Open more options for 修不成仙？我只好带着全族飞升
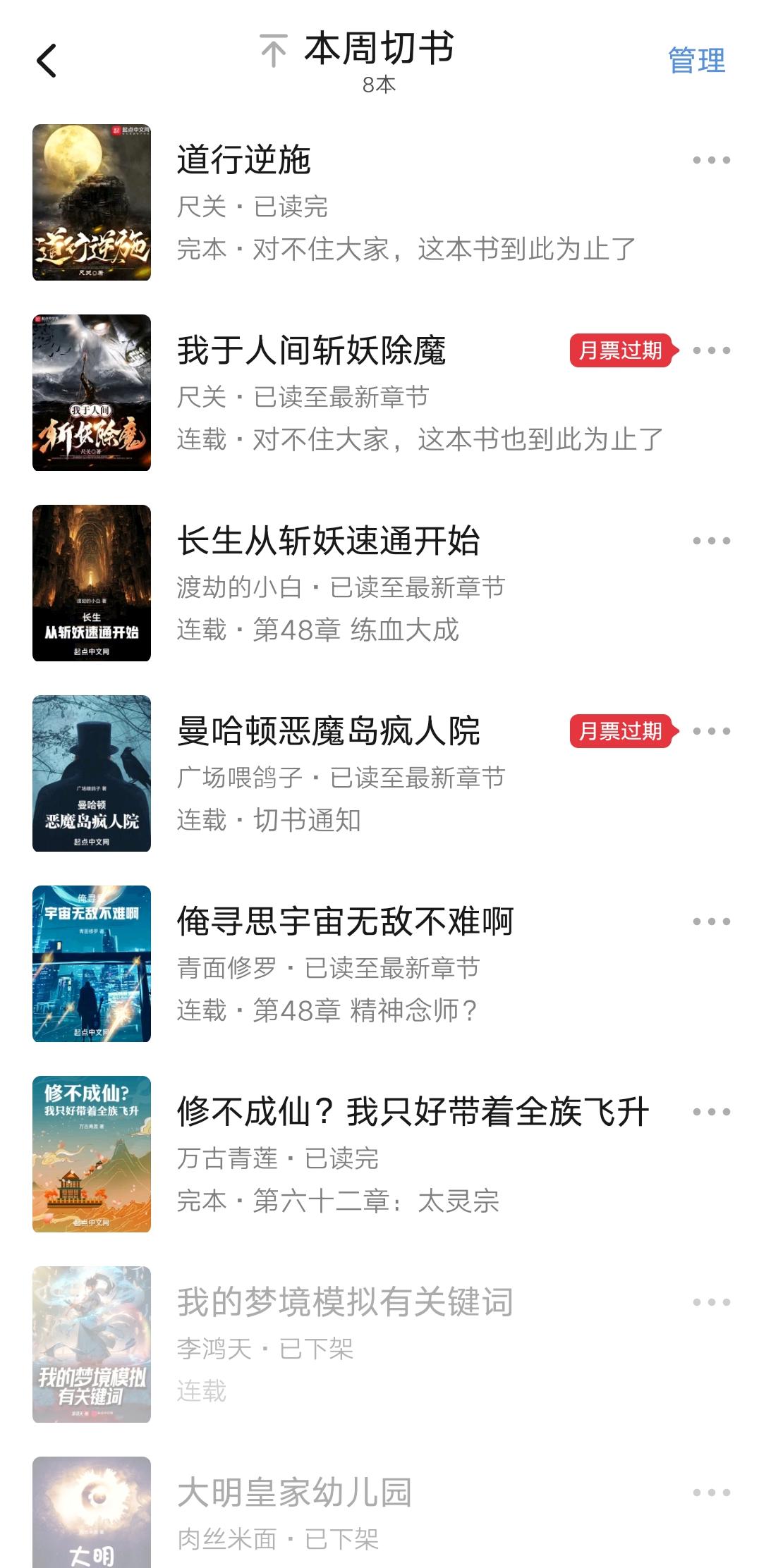Image resolution: width=759 pixels, height=1568 pixels. point(711,1112)
